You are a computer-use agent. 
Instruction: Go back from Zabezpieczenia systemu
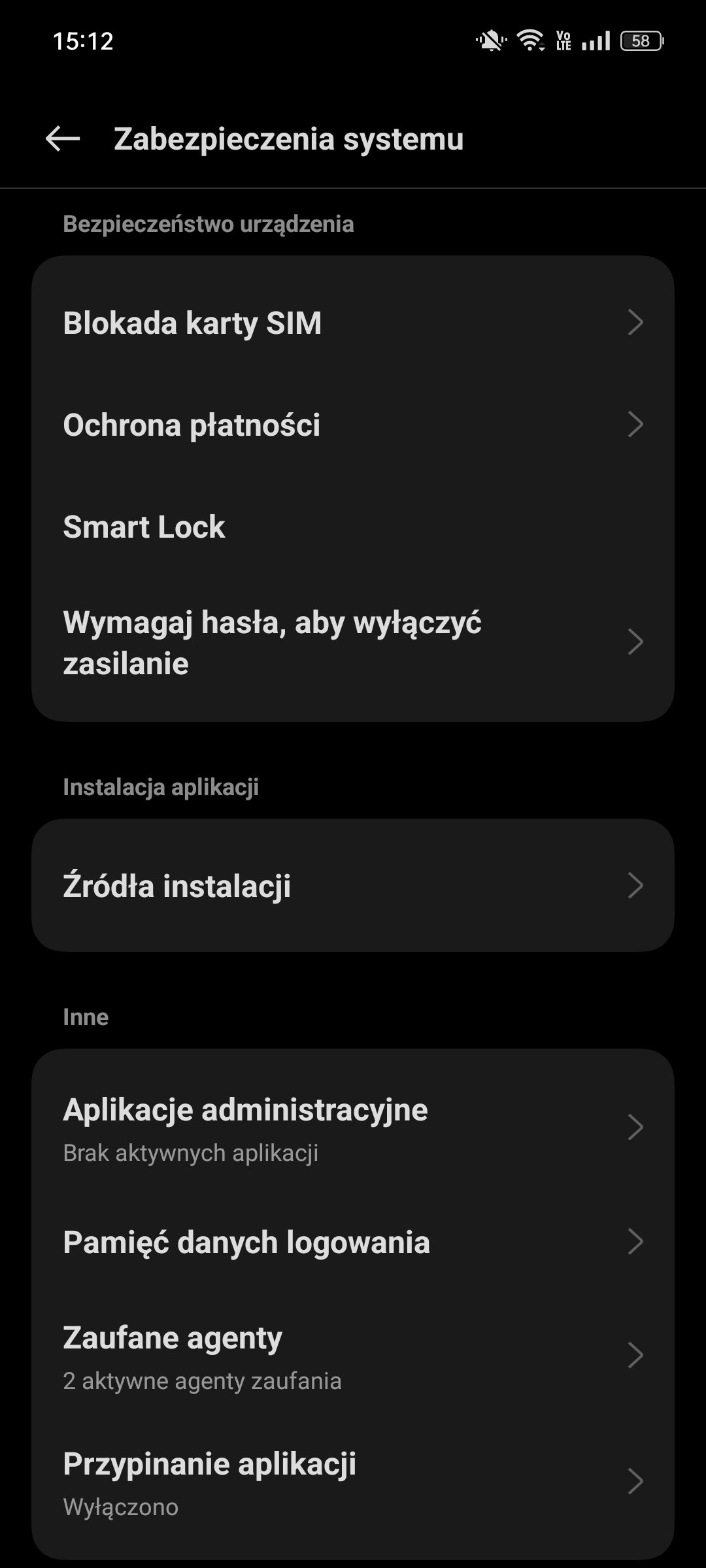(63, 139)
